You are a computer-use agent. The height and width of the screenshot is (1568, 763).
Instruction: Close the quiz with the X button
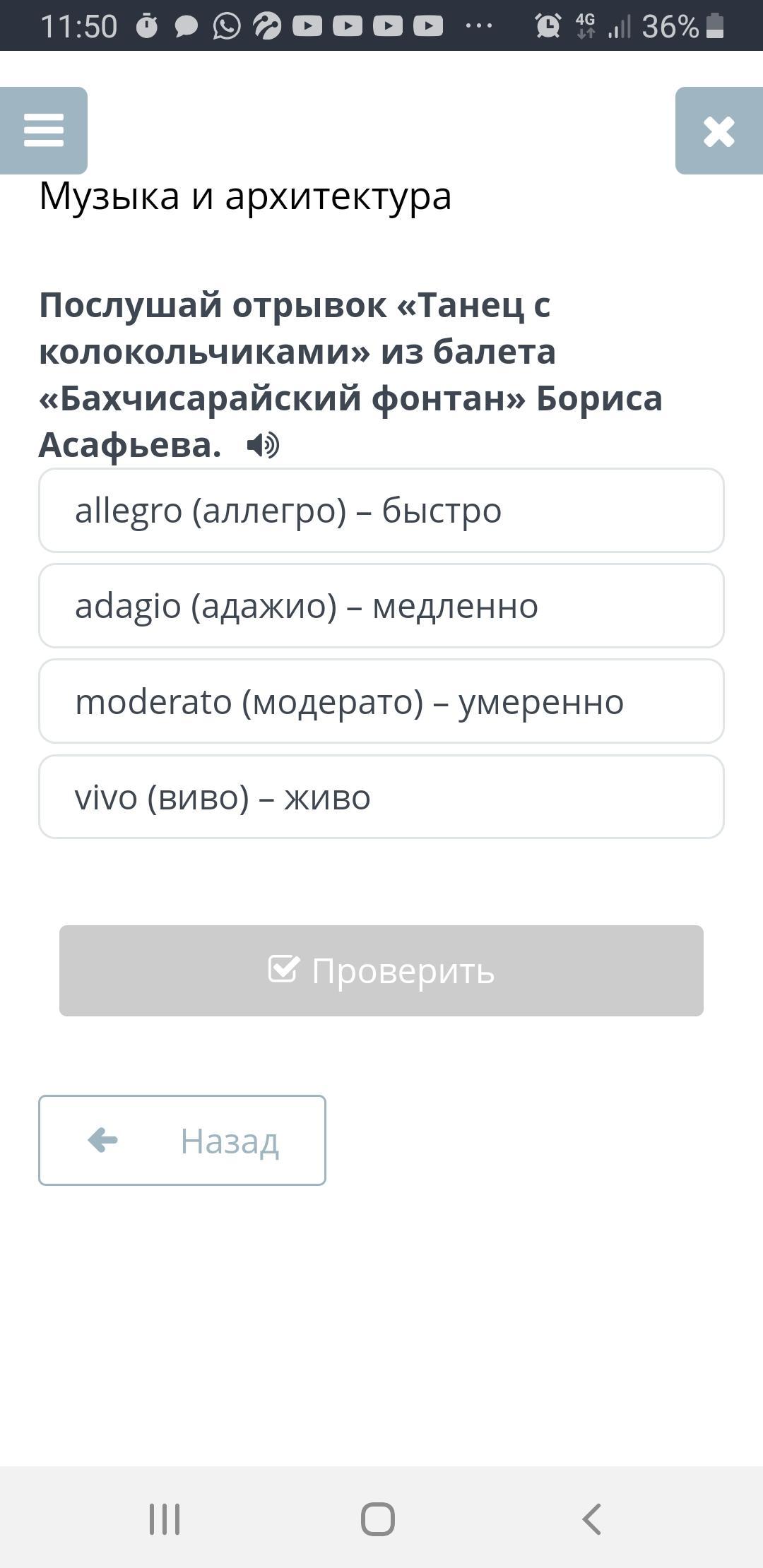[719, 131]
